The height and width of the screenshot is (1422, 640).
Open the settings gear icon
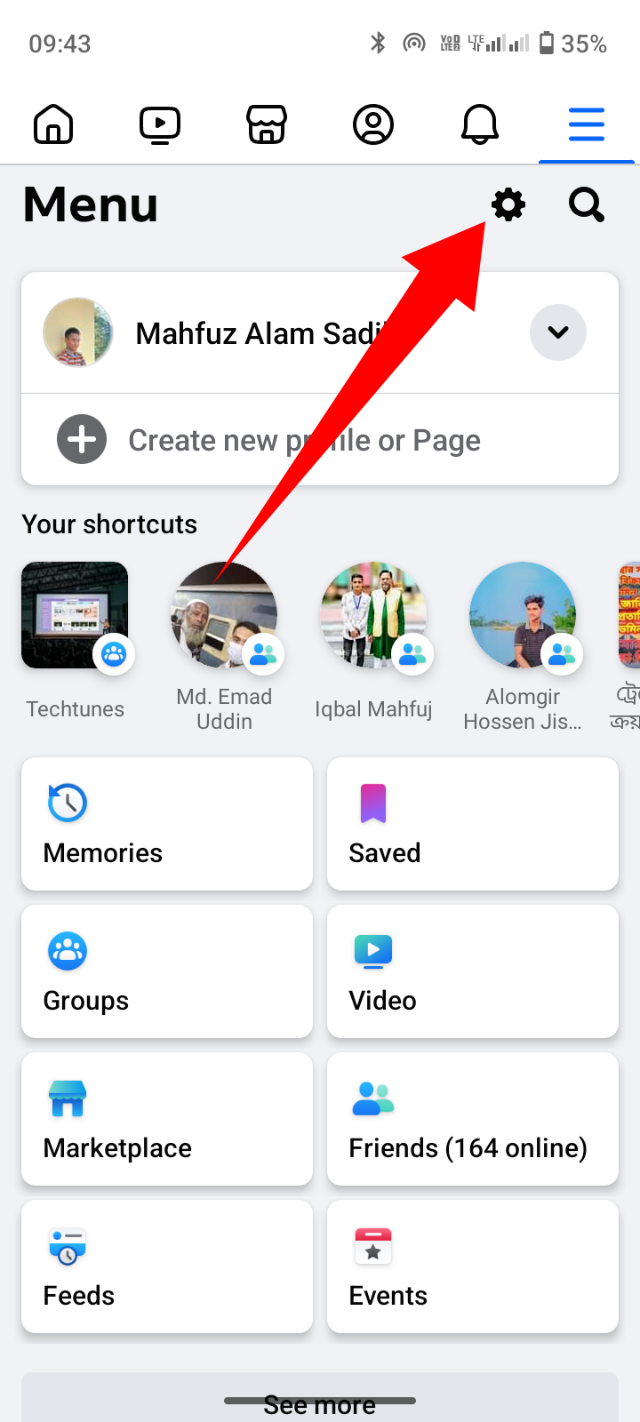coord(508,205)
